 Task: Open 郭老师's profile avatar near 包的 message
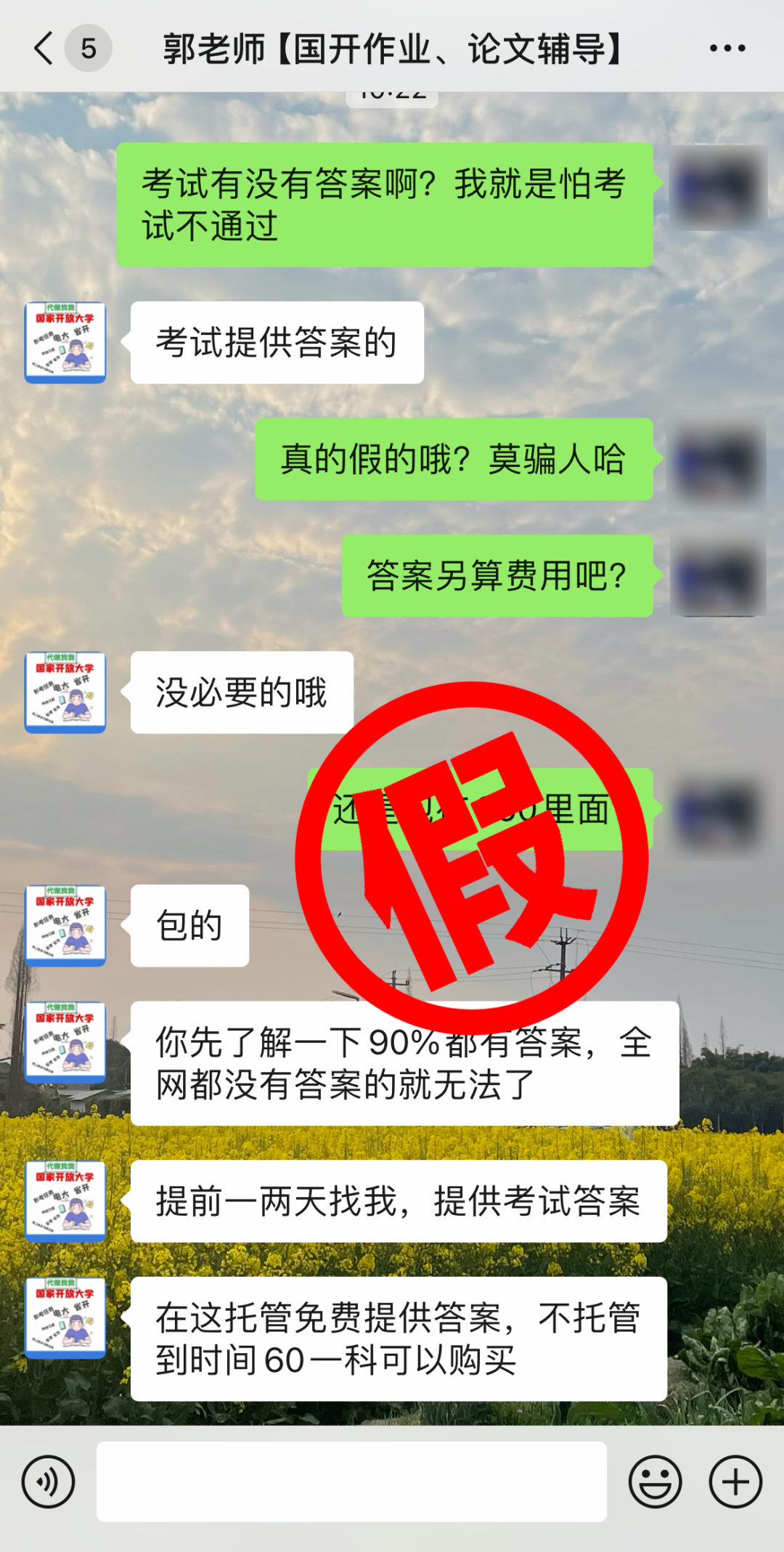65,925
